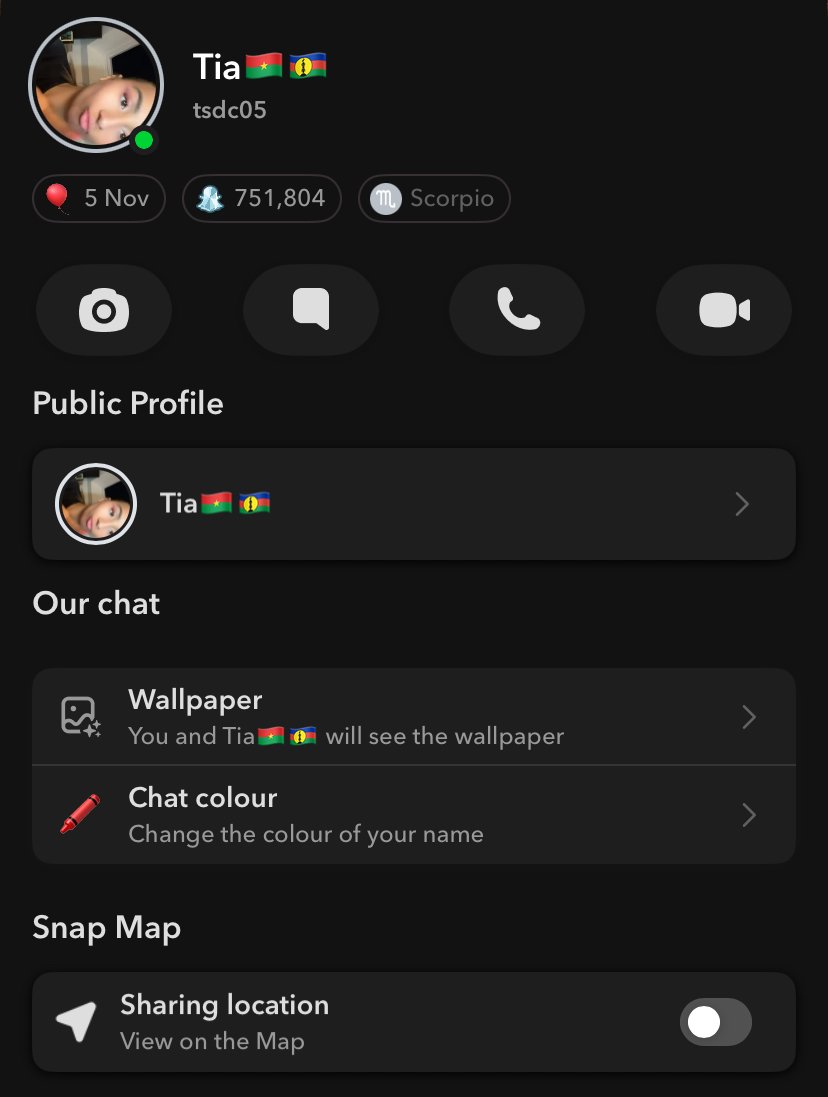This screenshot has width=828, height=1097.
Task: Open Tia's public profile row
Action: click(x=414, y=504)
